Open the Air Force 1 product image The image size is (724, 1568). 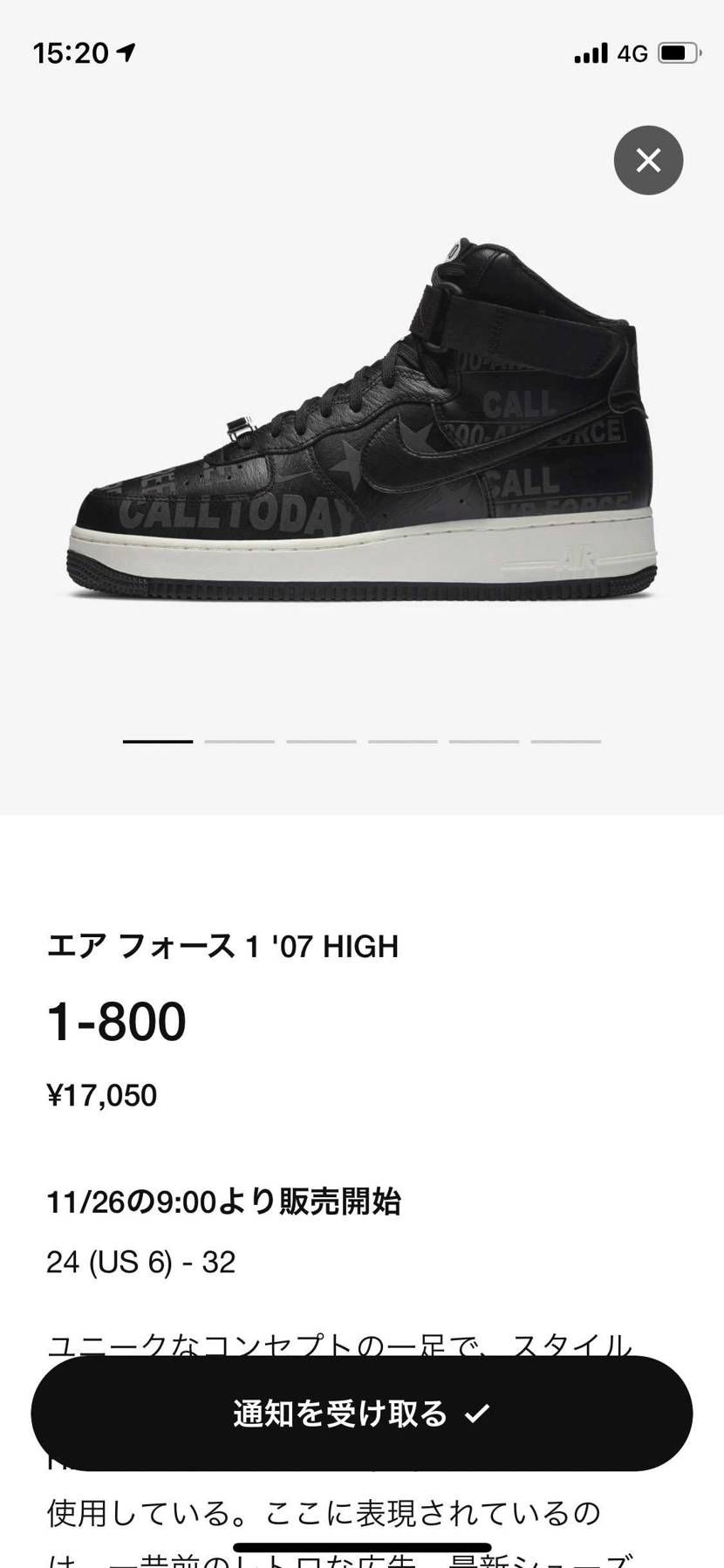pos(361,419)
